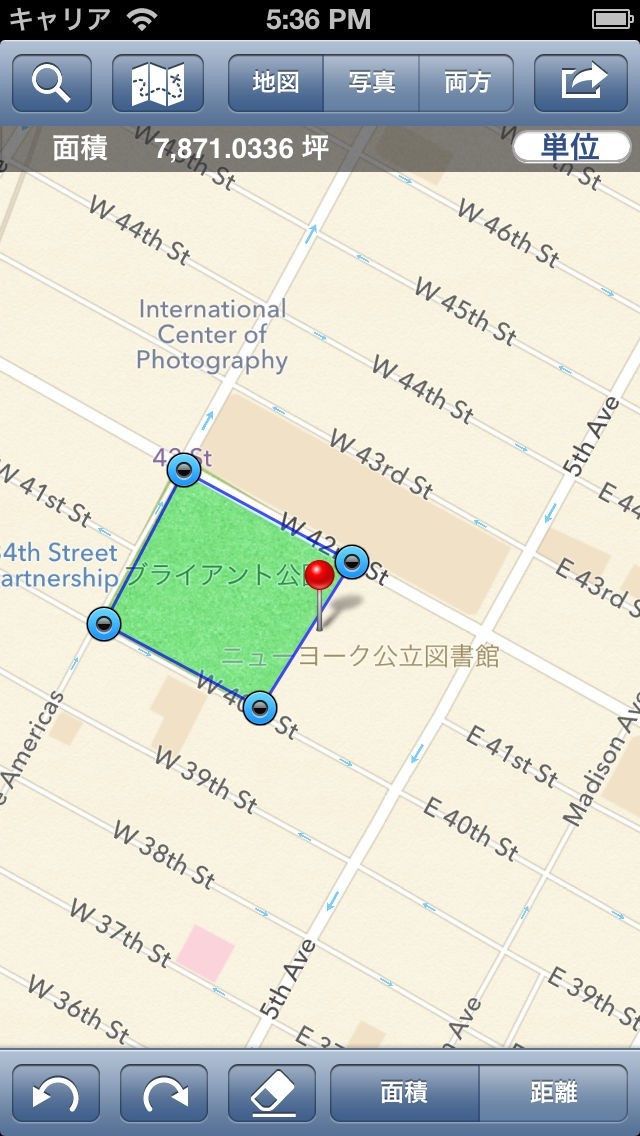Select the 両方 hybrid view
This screenshot has height=1136, width=640.
tap(466, 83)
